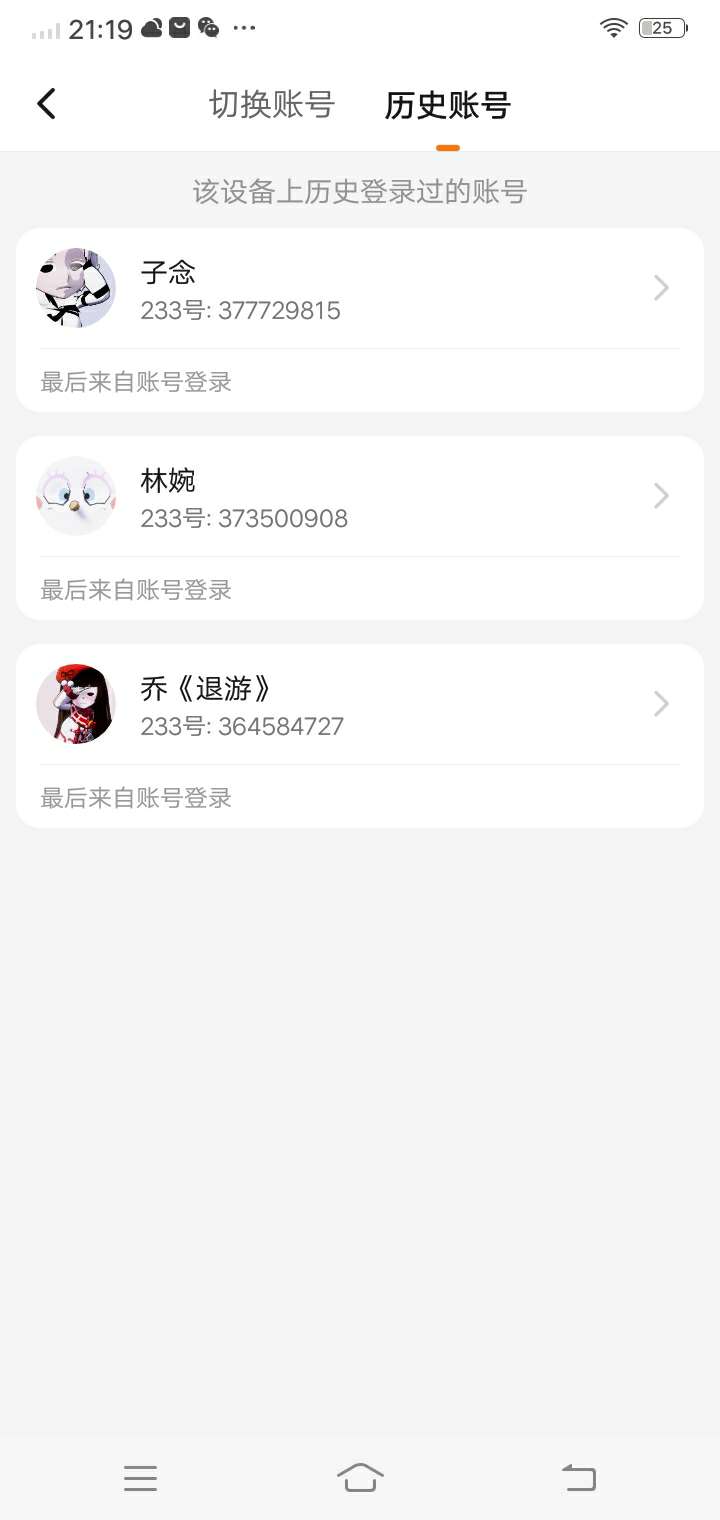
Task: Go to the phone's home screen
Action: [x=360, y=1477]
